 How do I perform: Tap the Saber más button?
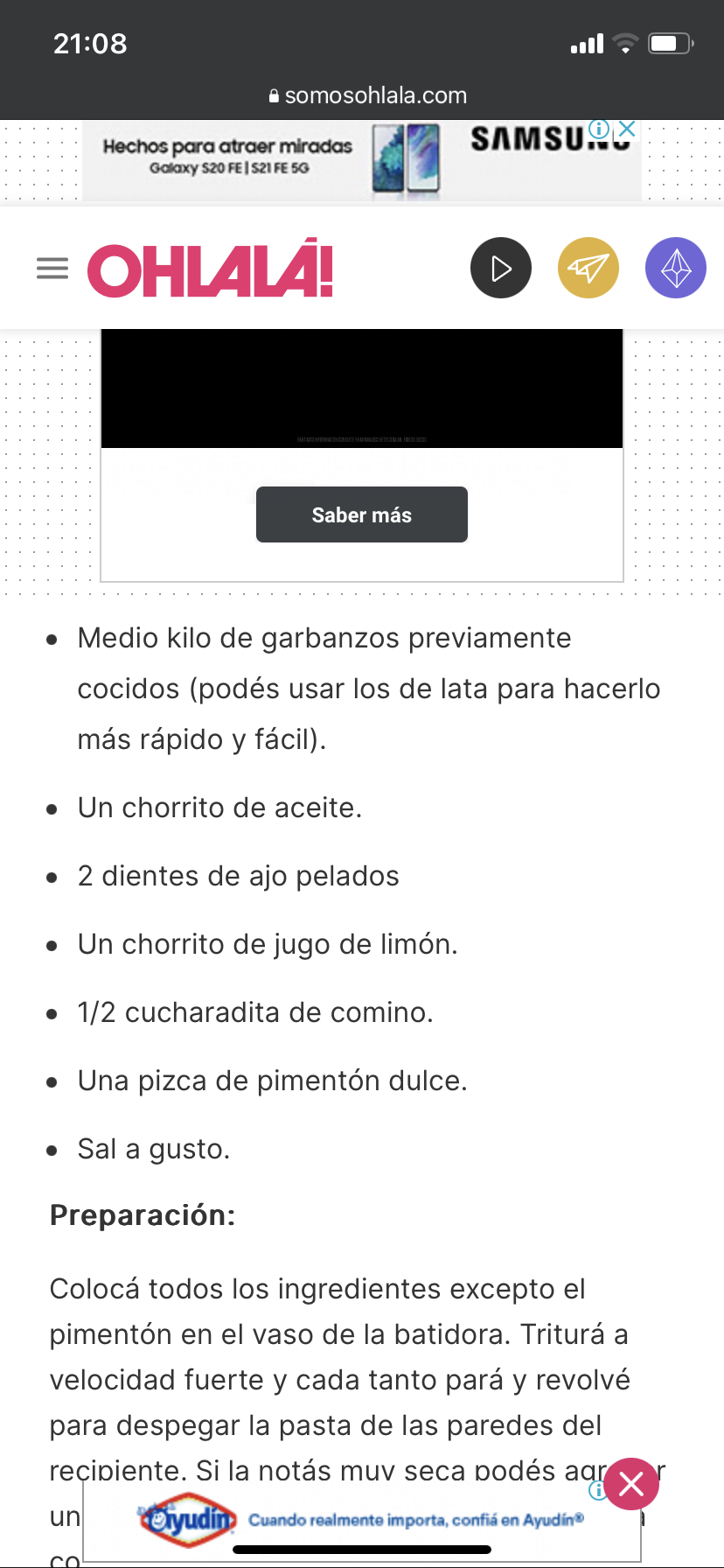click(362, 514)
